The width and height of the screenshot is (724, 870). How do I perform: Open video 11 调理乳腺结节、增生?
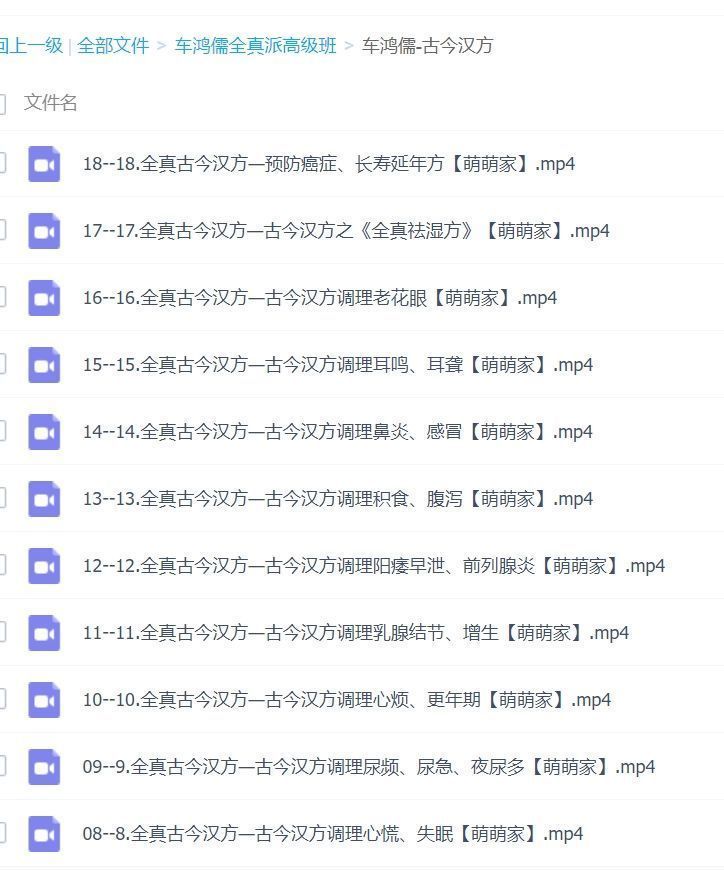point(355,633)
